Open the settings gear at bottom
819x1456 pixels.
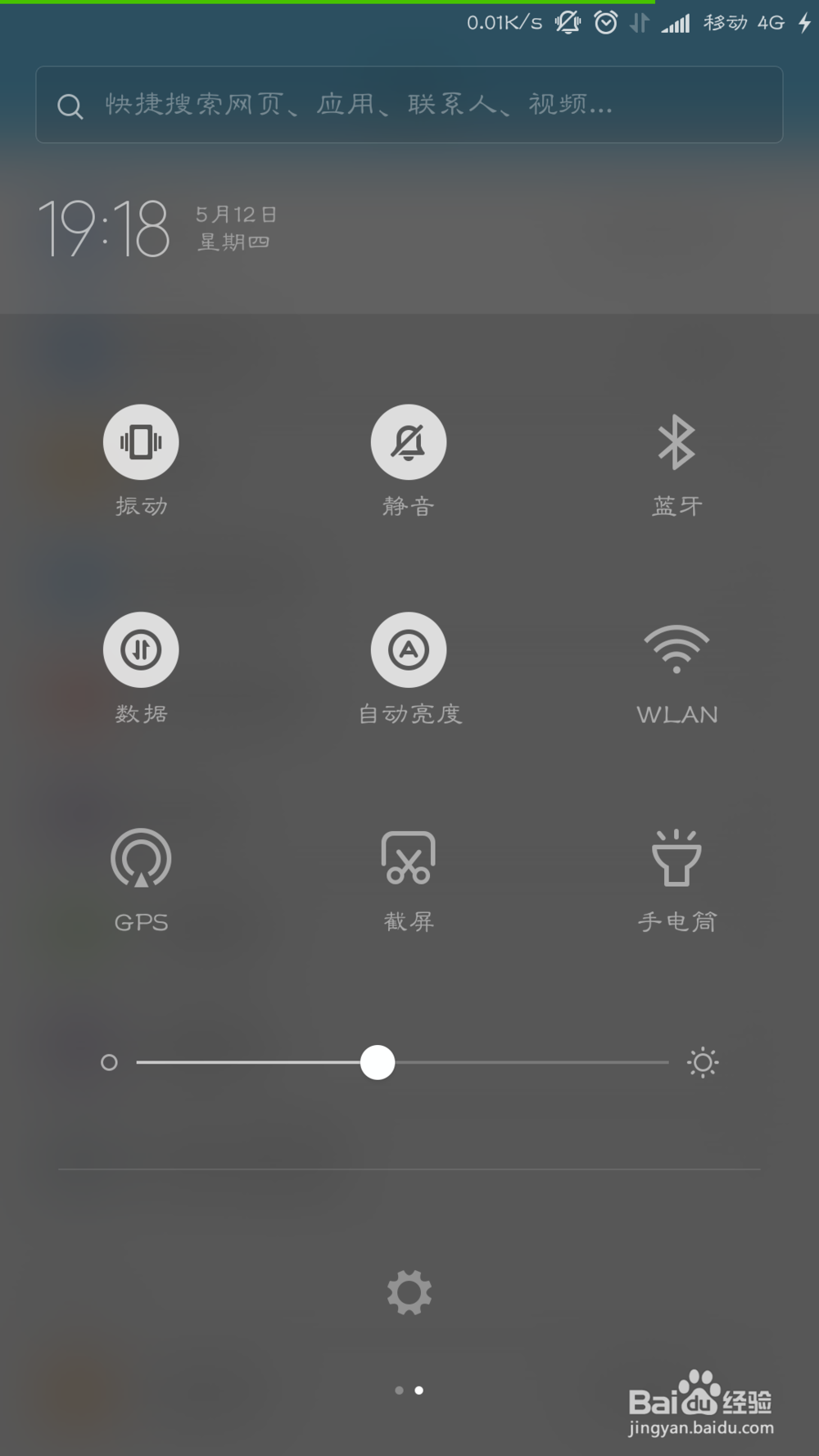point(409,1292)
